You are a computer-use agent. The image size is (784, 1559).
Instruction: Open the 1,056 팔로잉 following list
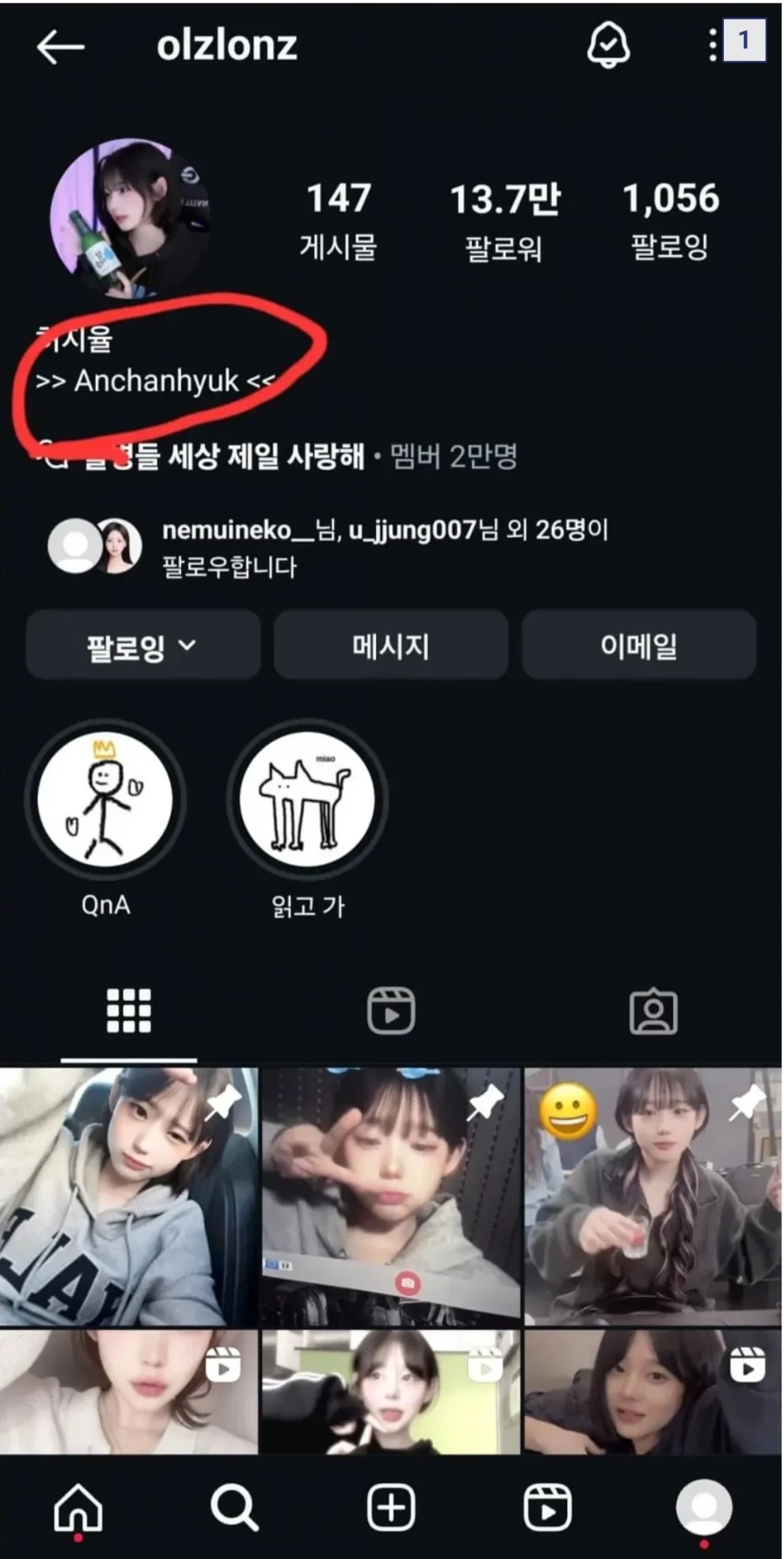670,221
